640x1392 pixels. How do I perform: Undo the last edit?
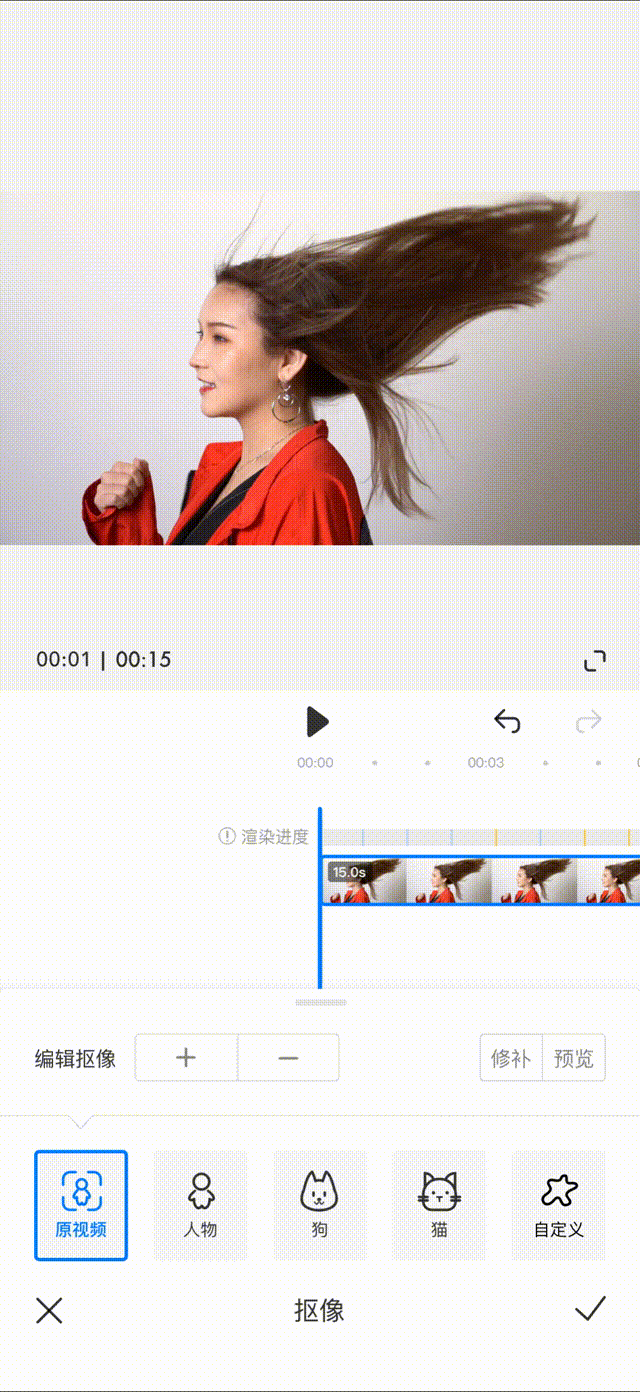coord(507,721)
